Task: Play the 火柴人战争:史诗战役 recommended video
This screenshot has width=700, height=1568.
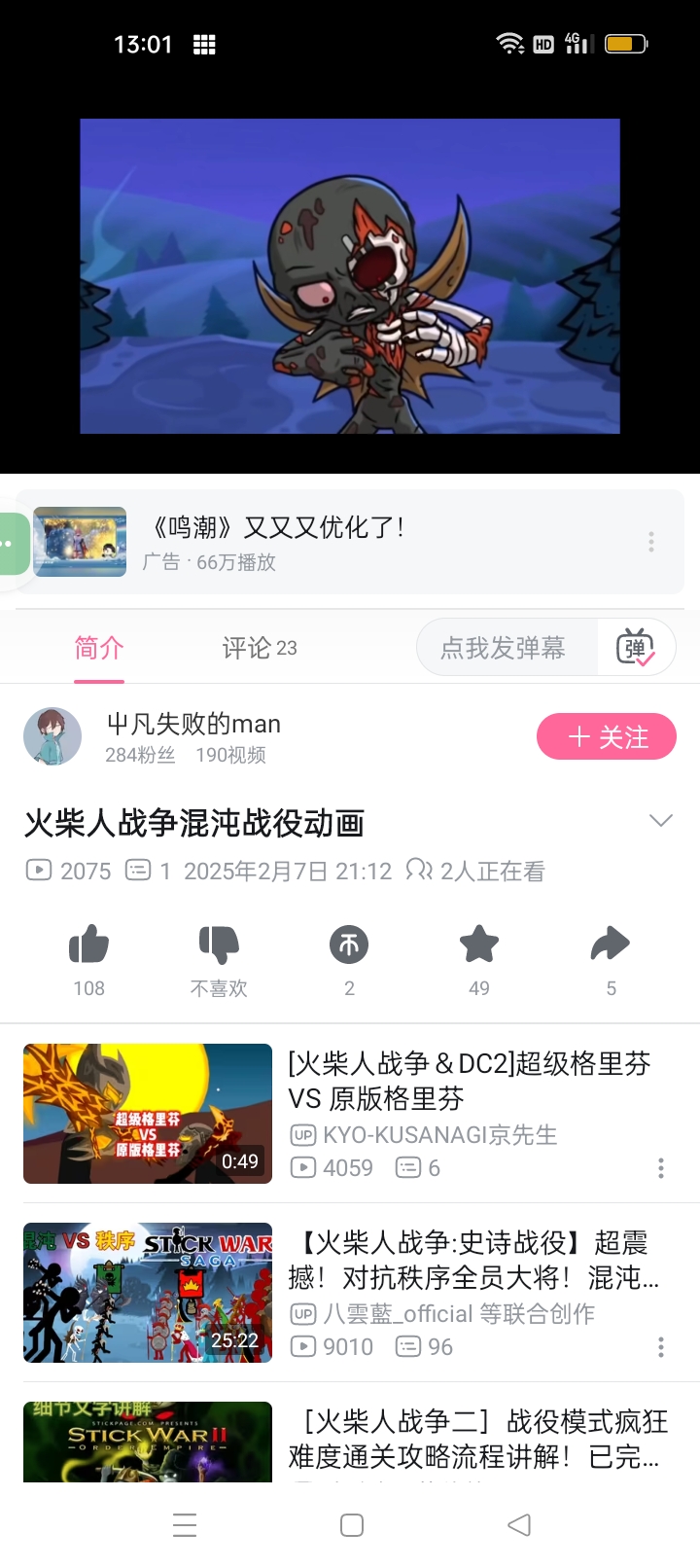Action: click(148, 1293)
